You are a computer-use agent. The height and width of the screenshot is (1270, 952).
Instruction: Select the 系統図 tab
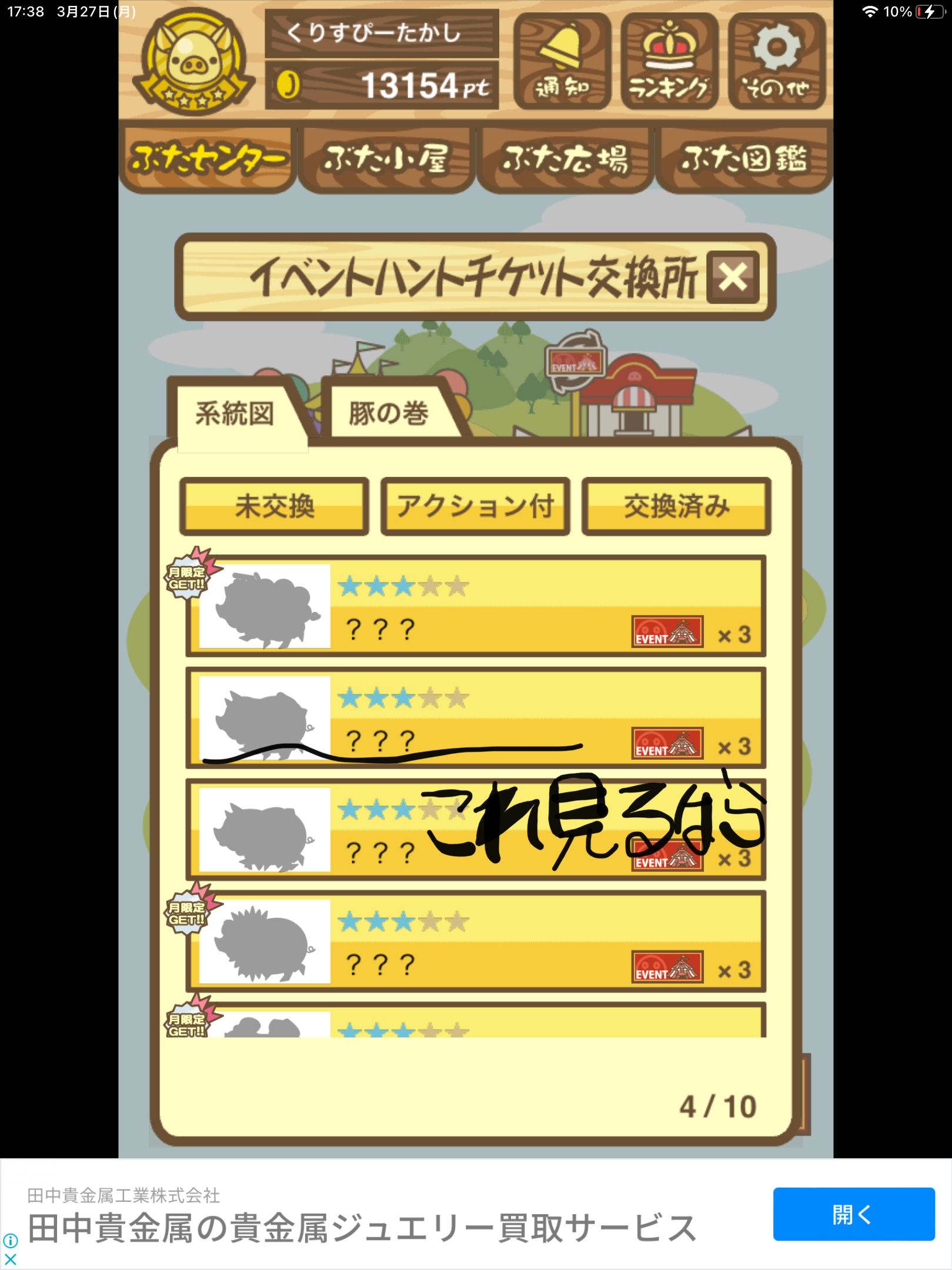[x=235, y=413]
